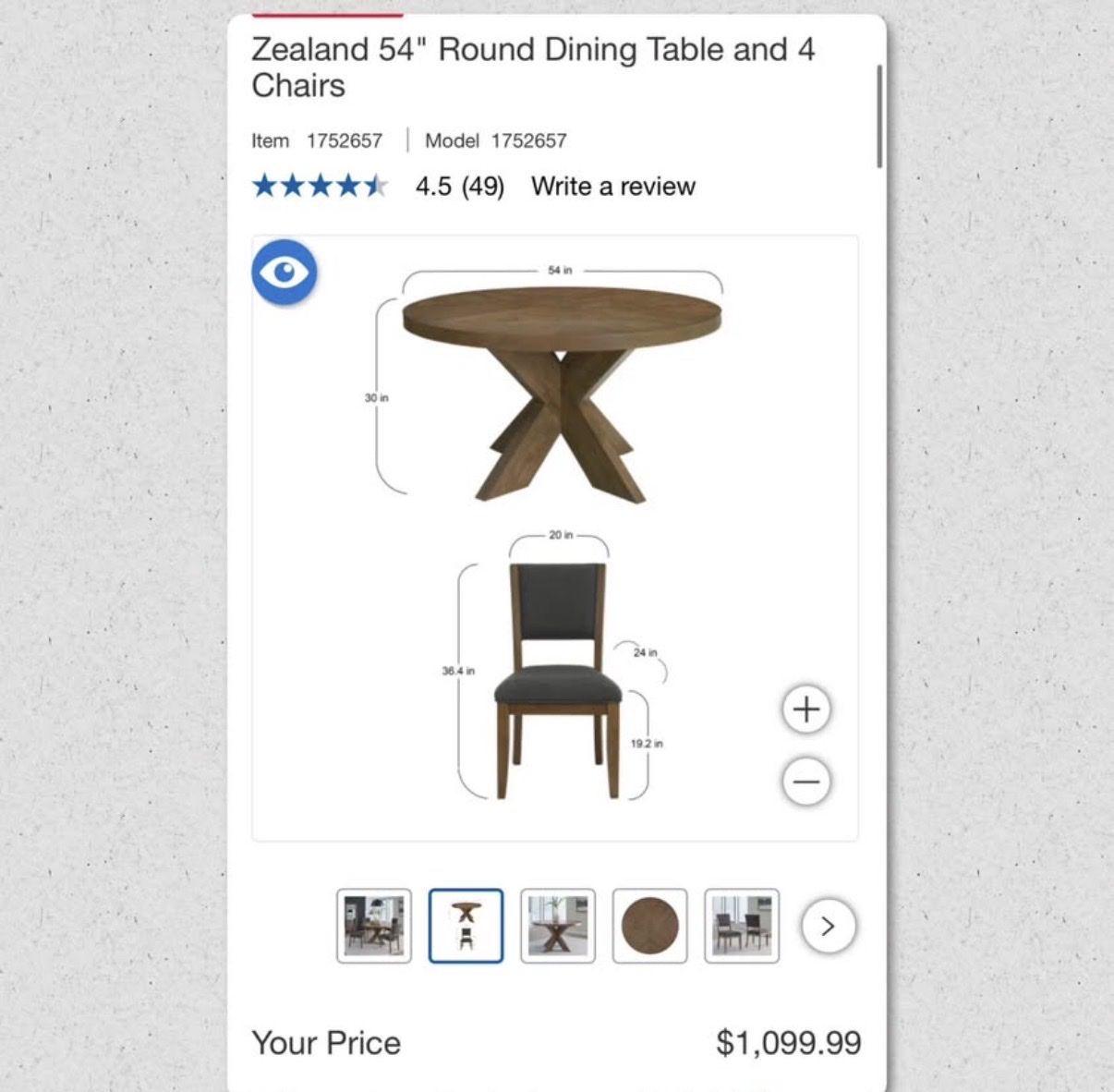Tap Write a review link
Screen dimensions: 1114x1092
(612, 186)
